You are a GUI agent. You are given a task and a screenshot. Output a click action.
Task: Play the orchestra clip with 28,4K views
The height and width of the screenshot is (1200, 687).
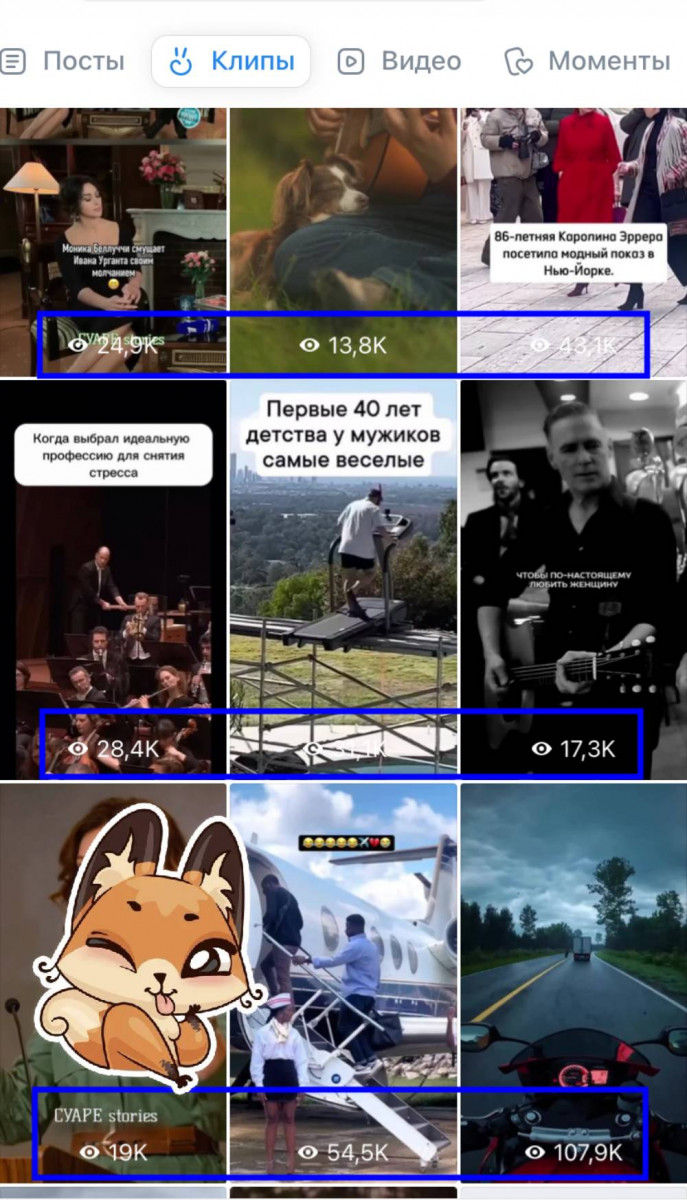coord(112,580)
